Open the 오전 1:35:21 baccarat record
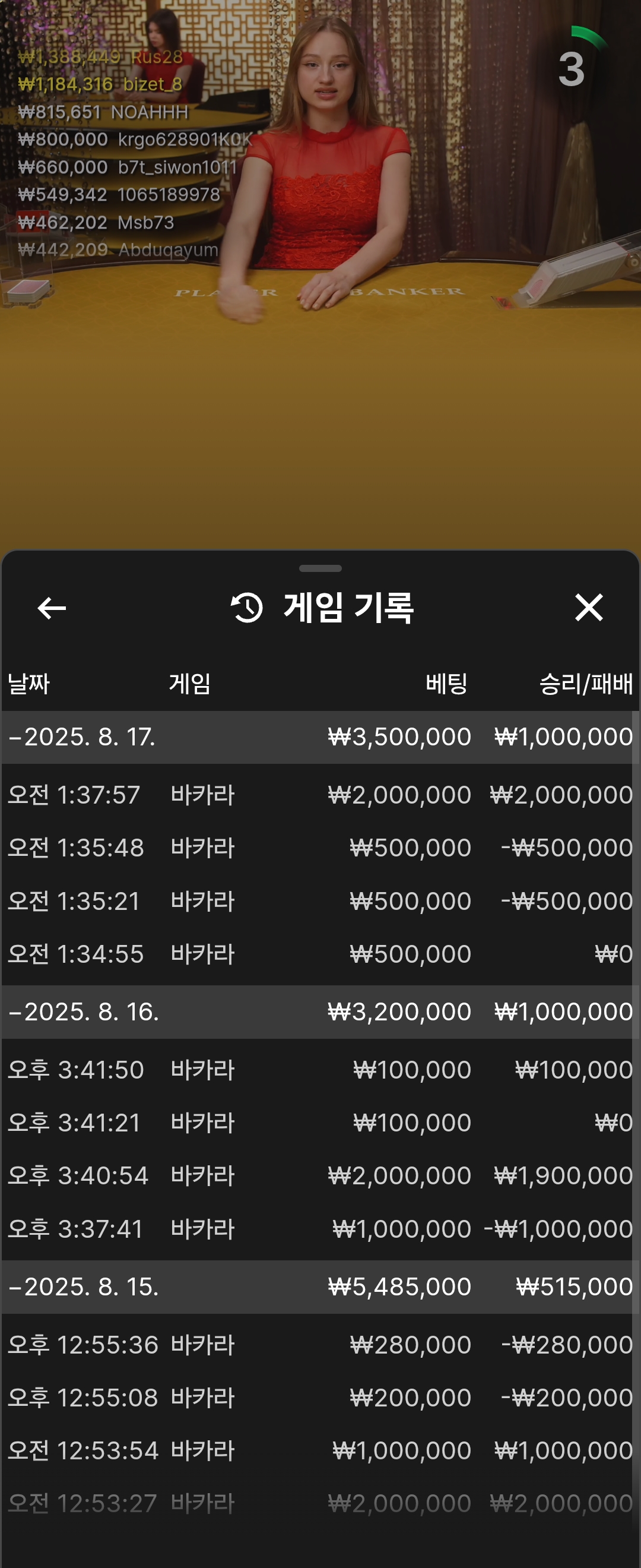Viewport: 641px width, 1568px height. pos(320,901)
